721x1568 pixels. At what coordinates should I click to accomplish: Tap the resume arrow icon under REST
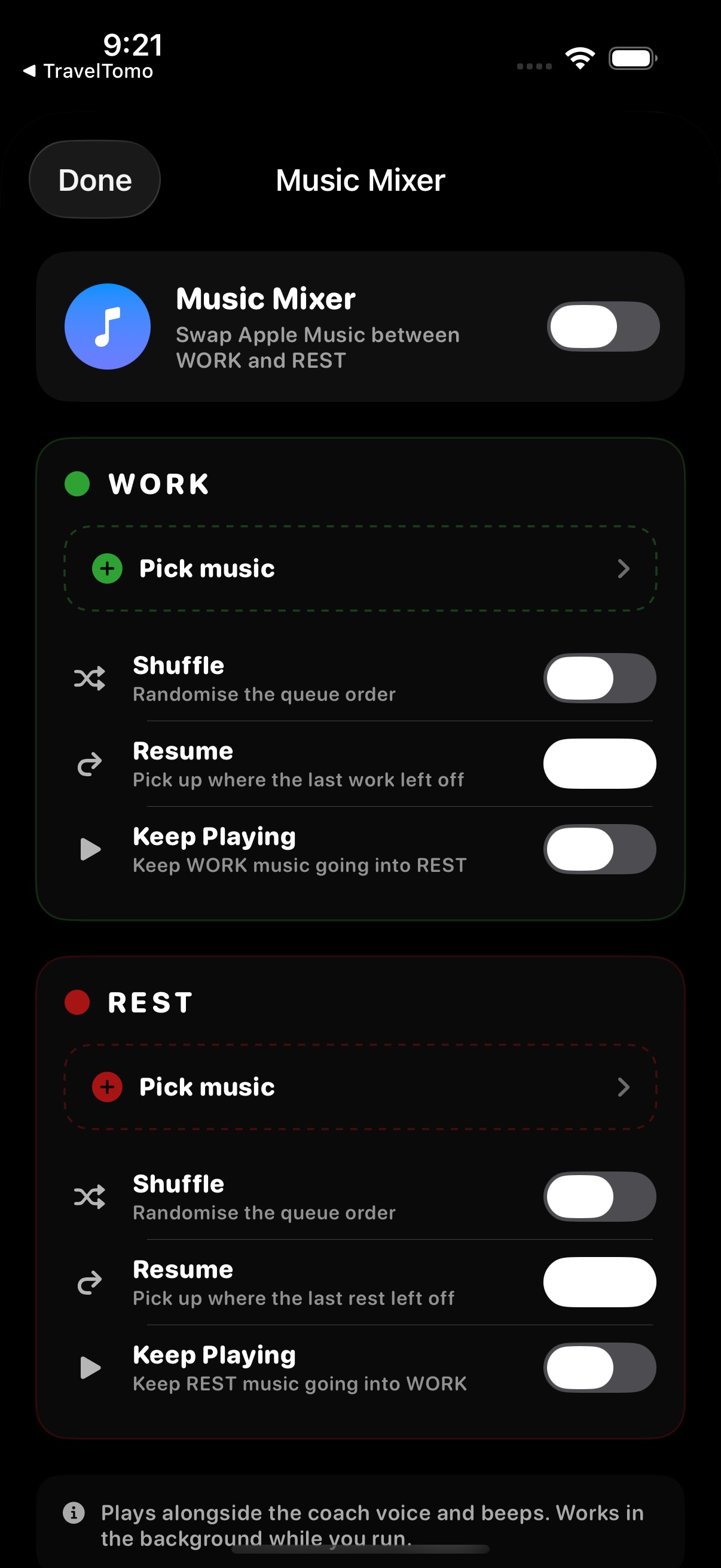(89, 1283)
